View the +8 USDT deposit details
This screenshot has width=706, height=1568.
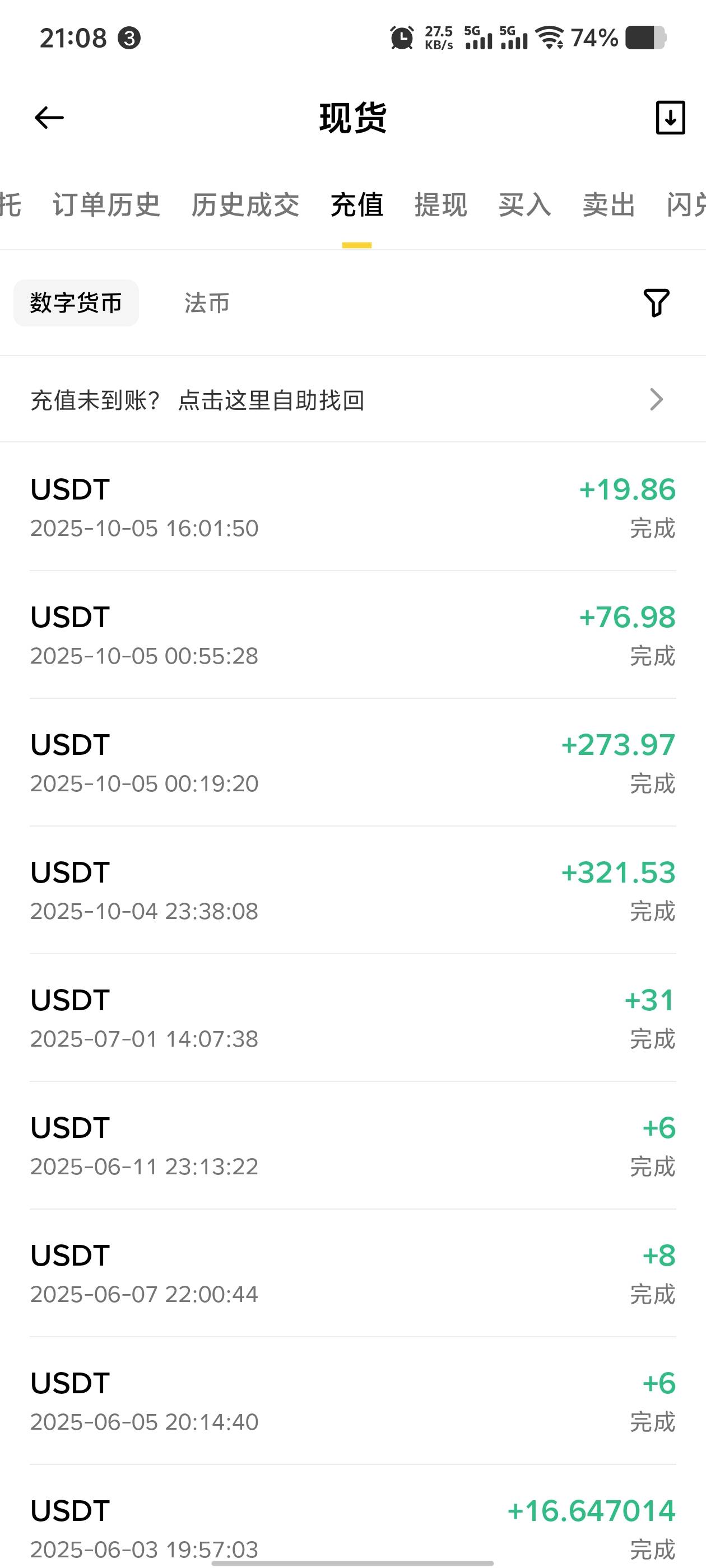click(x=352, y=1274)
